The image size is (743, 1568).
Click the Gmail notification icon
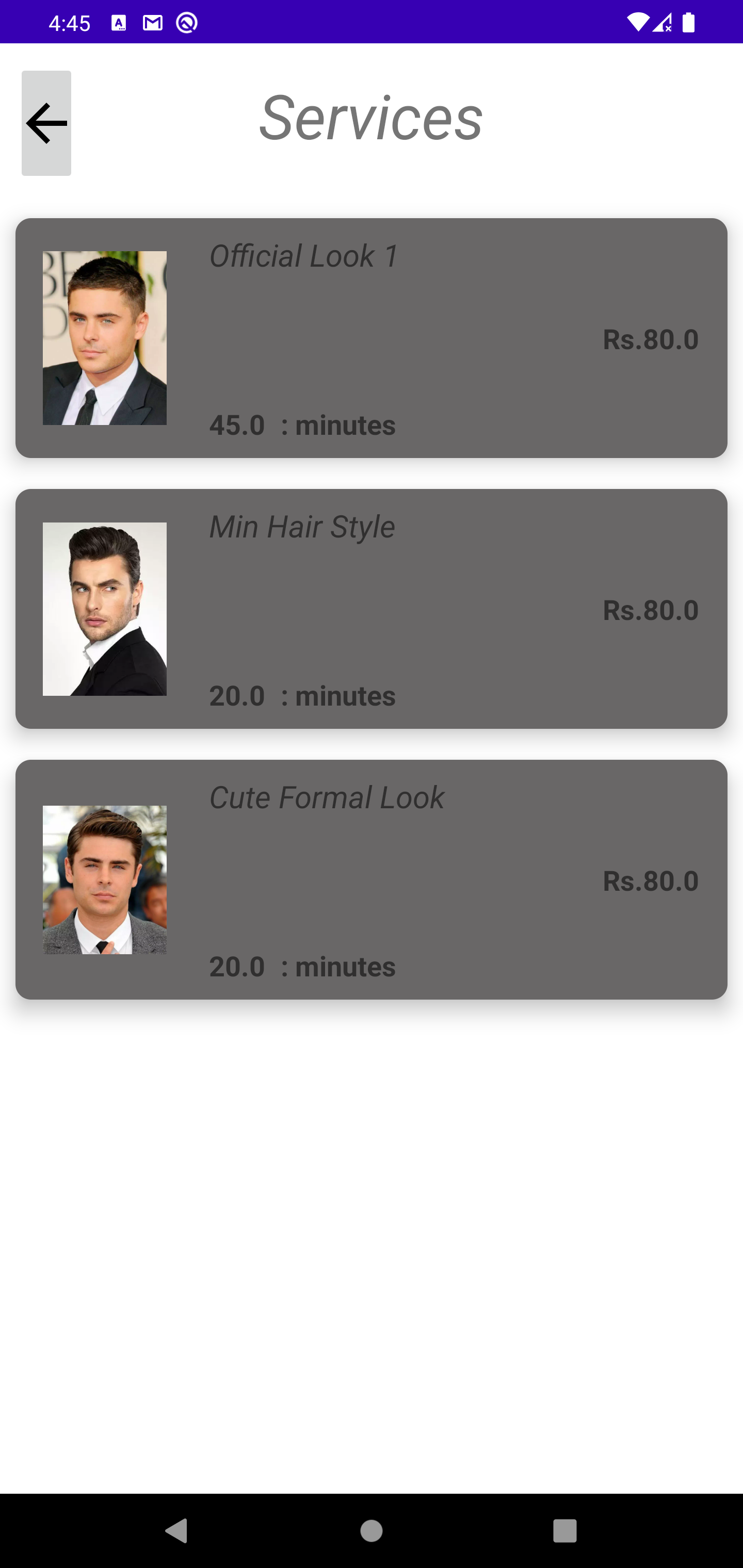152,22
